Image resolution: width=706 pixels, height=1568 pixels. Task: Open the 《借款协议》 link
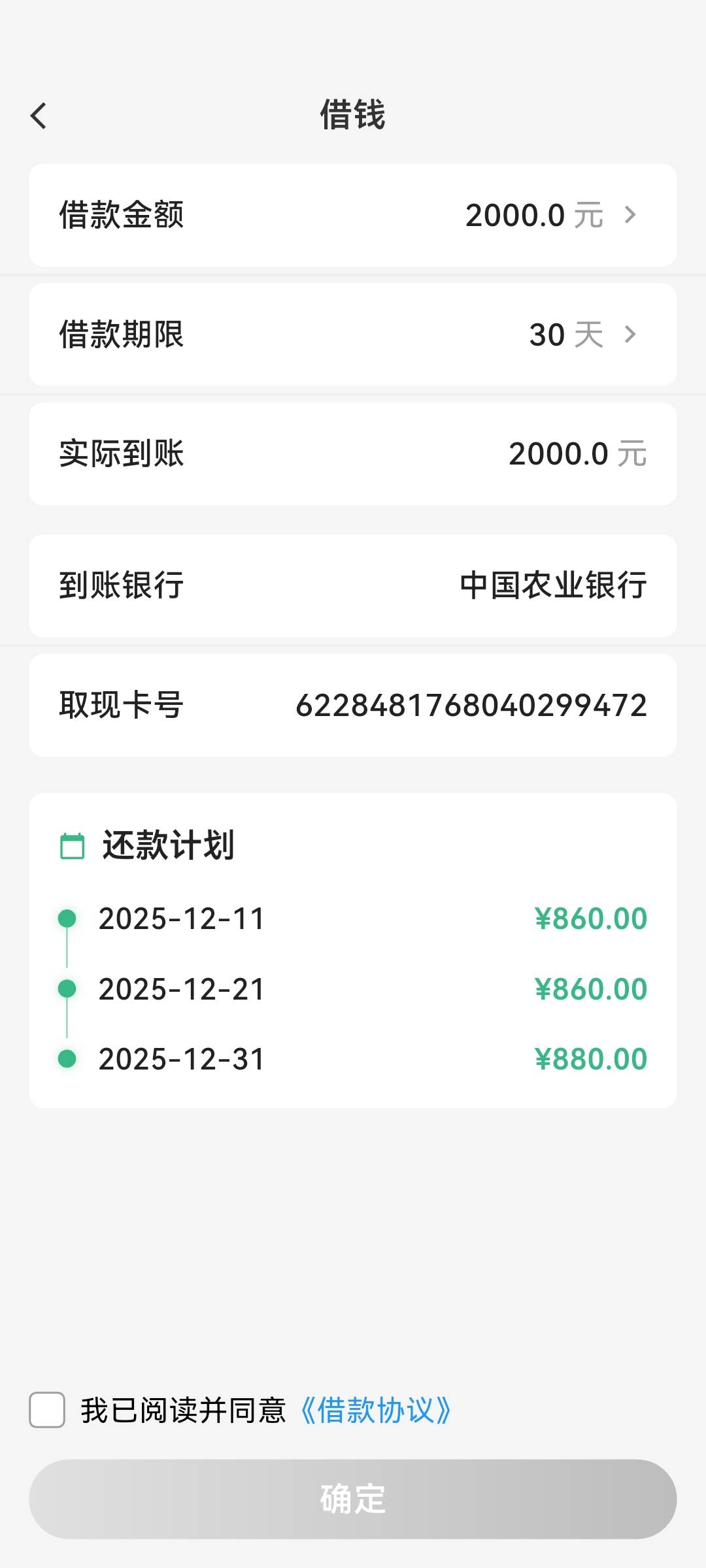(376, 1411)
